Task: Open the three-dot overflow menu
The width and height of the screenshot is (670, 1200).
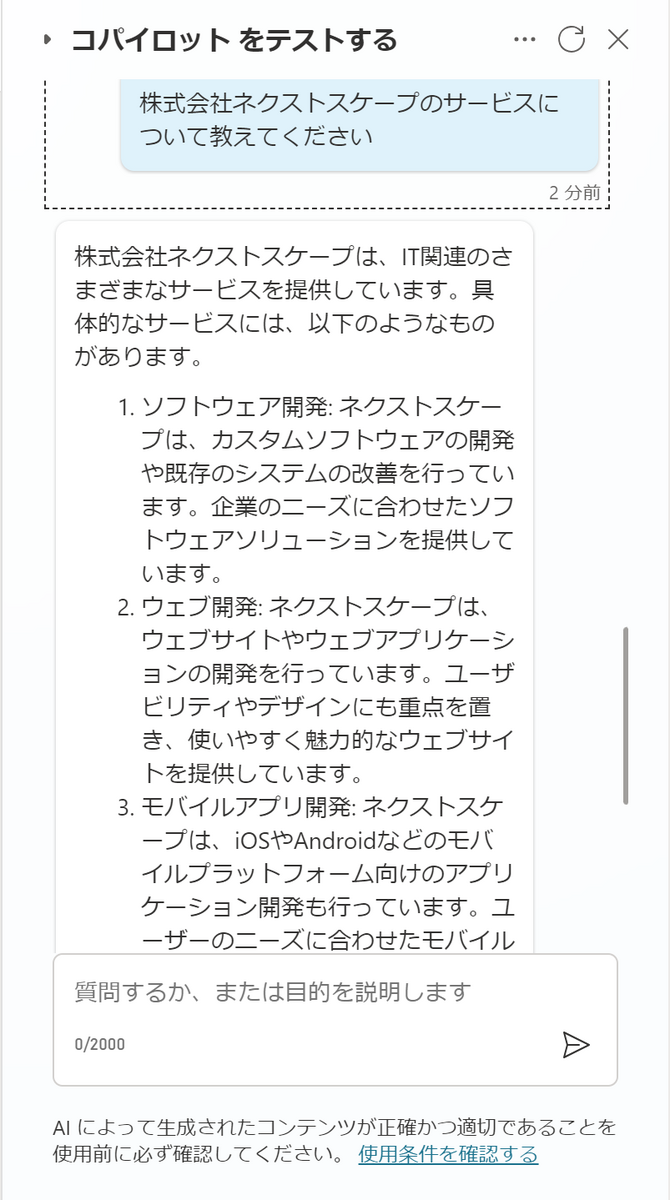Action: (524, 40)
